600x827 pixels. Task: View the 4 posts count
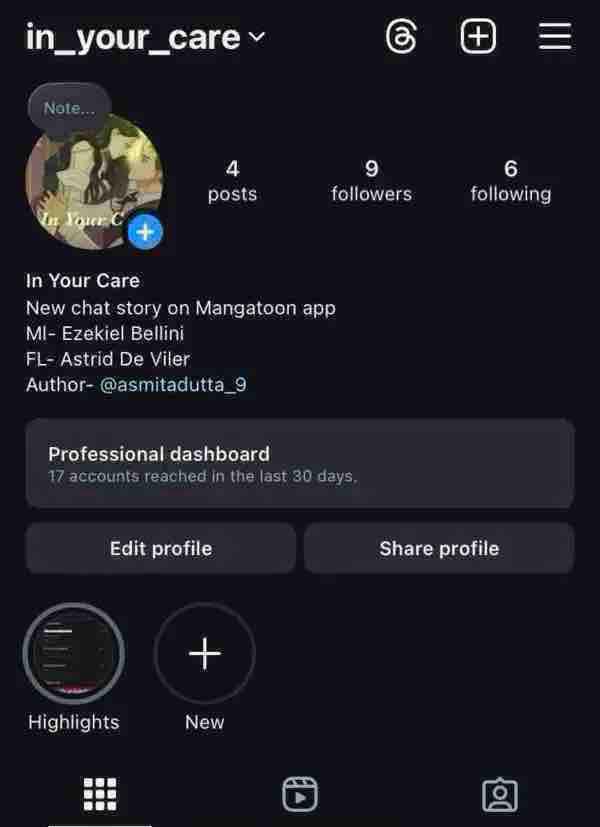(232, 181)
